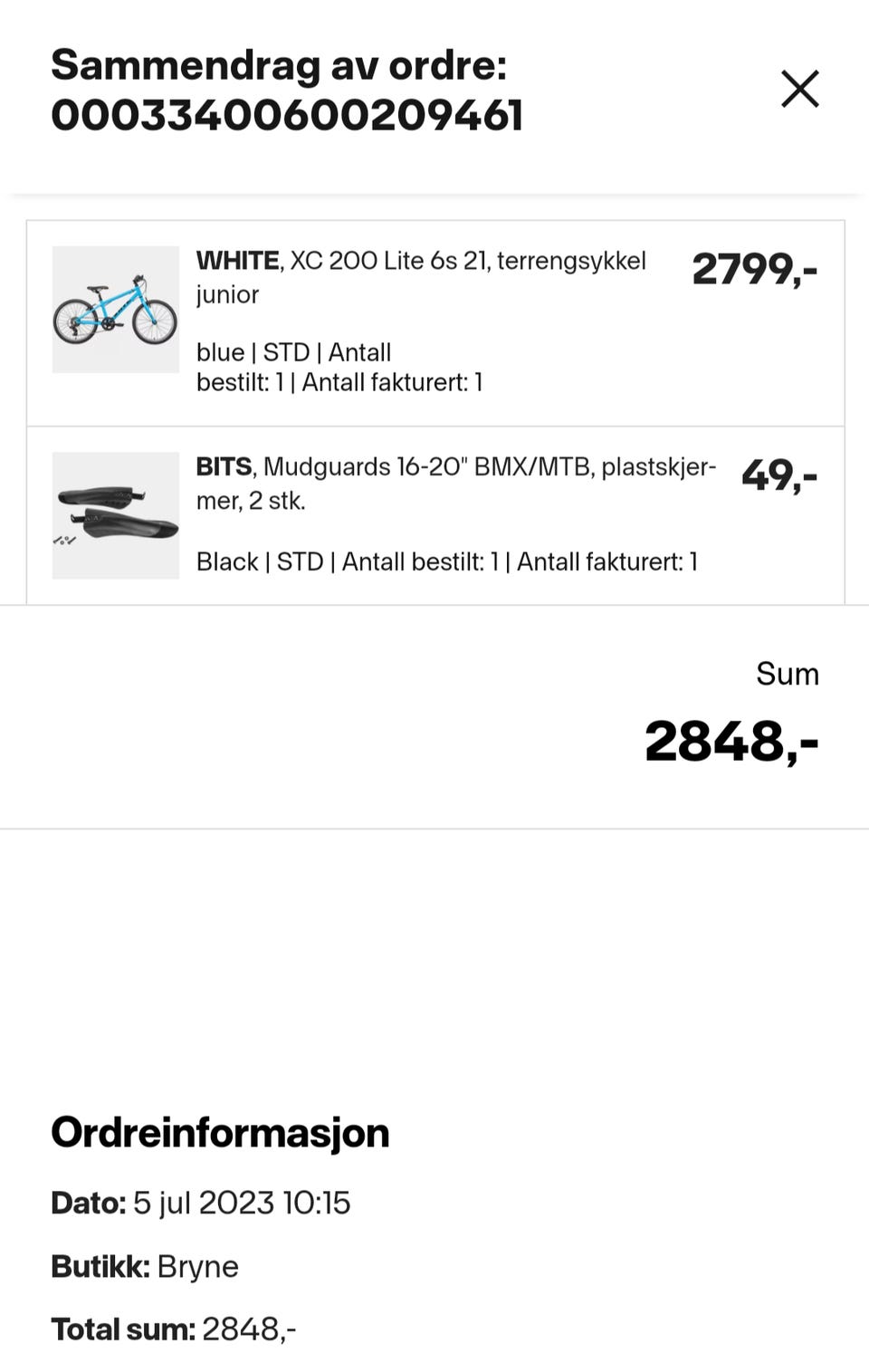869x1372 pixels.
Task: Click the black mudguard product picture
Action: [x=115, y=513]
